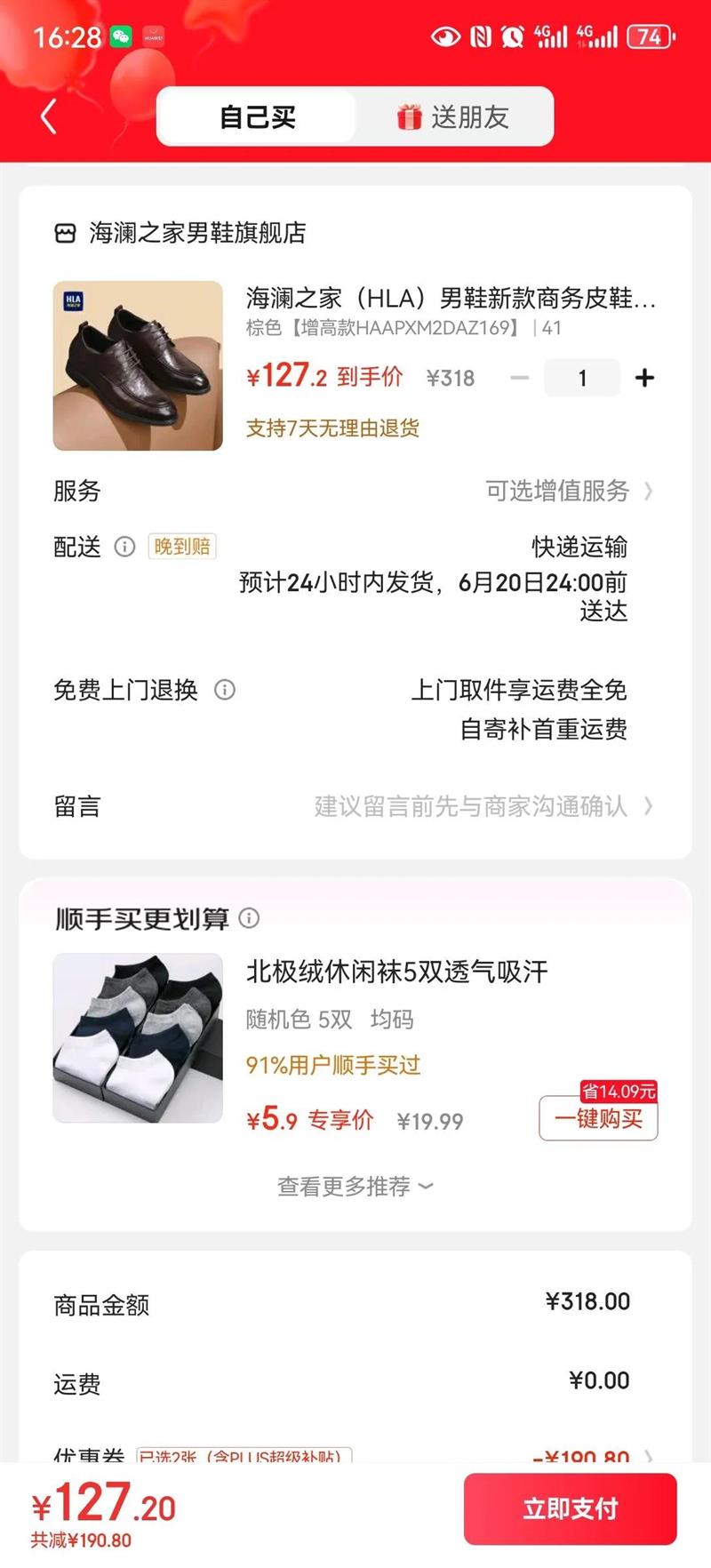Tap 一键购买 to add the socks
Image resolution: width=711 pixels, height=1568 pixels.
(598, 1118)
